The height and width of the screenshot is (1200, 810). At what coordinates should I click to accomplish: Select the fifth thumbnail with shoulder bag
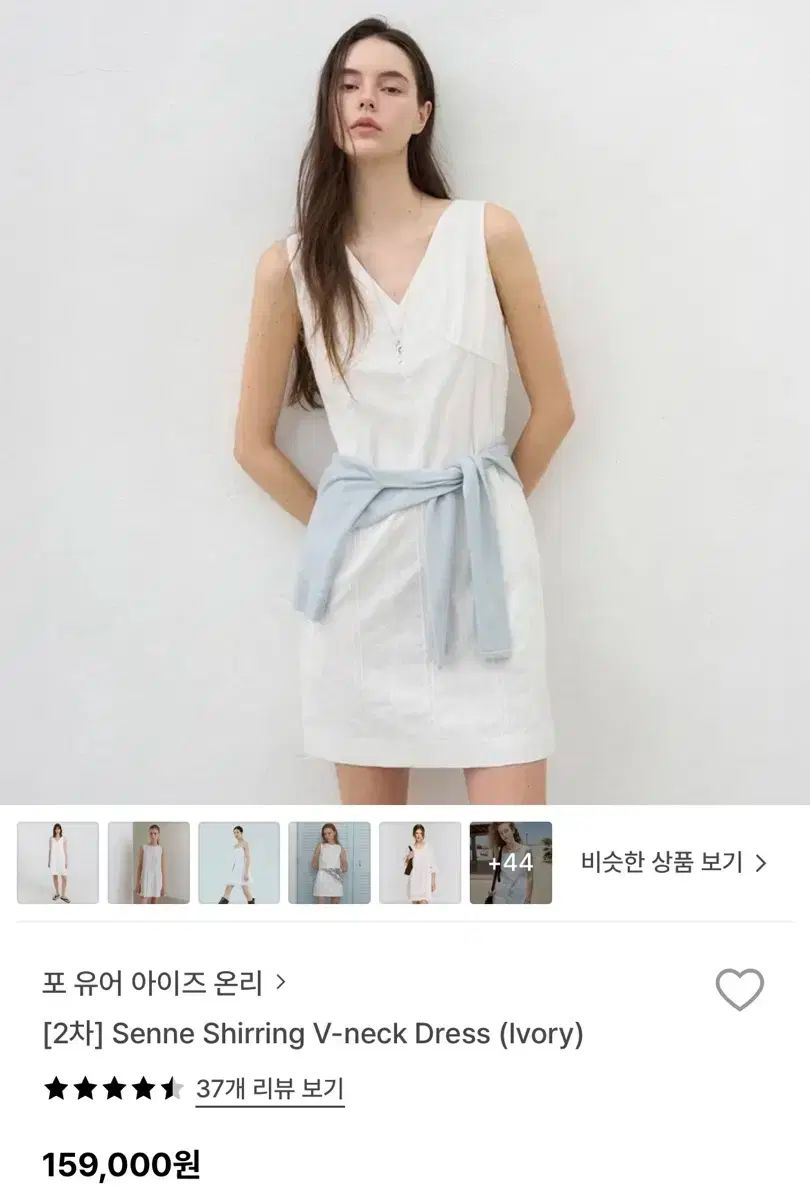coord(420,862)
